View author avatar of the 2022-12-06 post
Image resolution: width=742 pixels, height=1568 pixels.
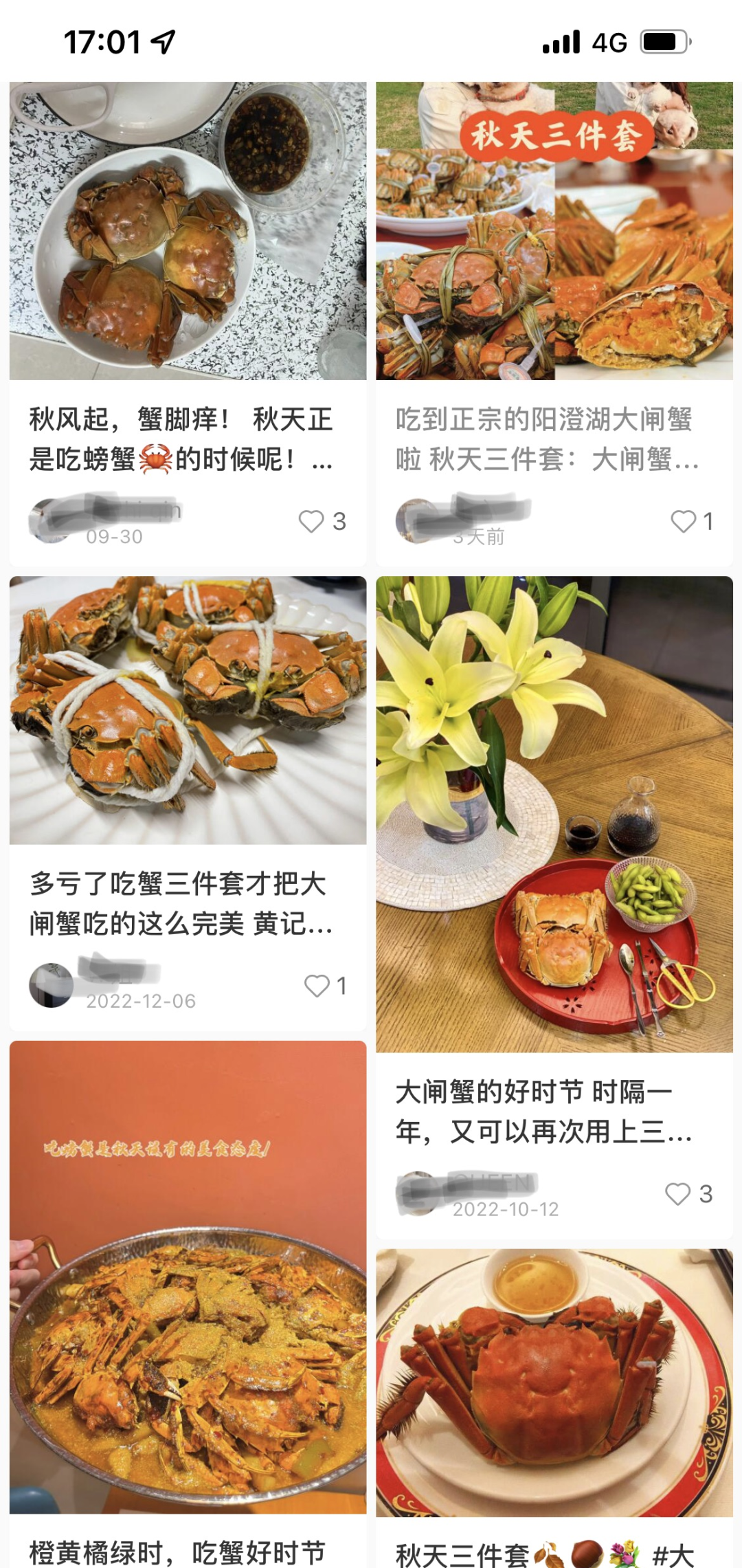click(51, 986)
